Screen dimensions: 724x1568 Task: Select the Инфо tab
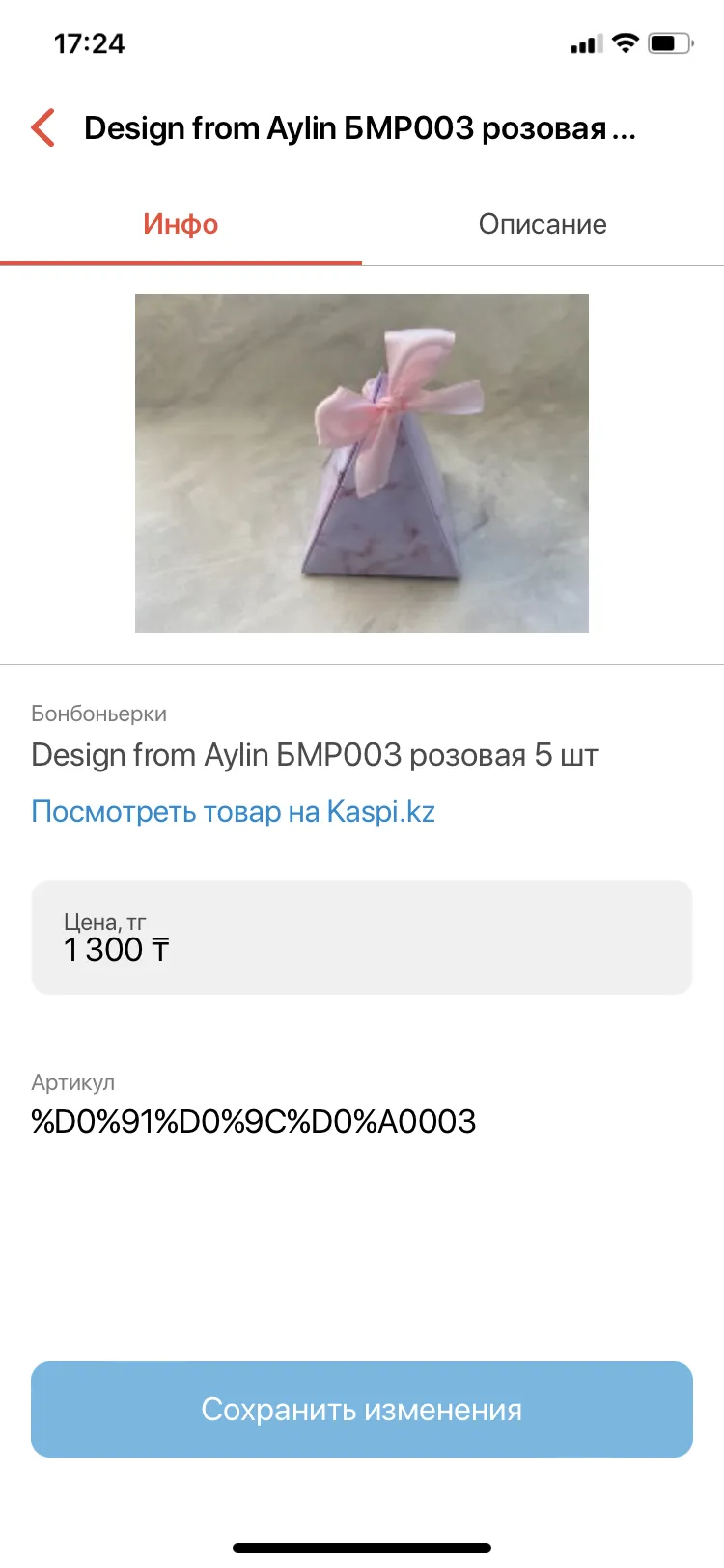[181, 224]
